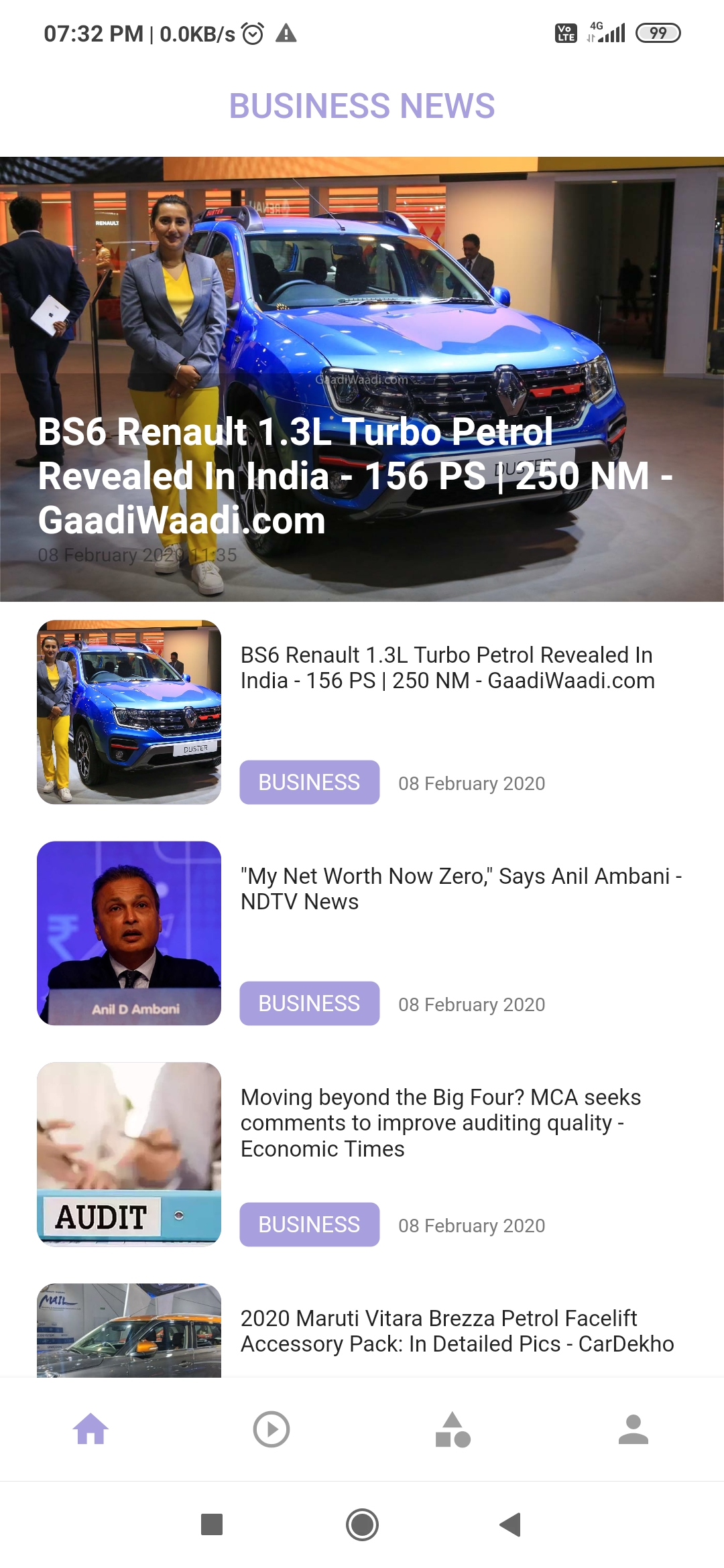Tap the BUSINESS chip on the Renault article
Screen dimensions: 724x1568
pos(310,782)
